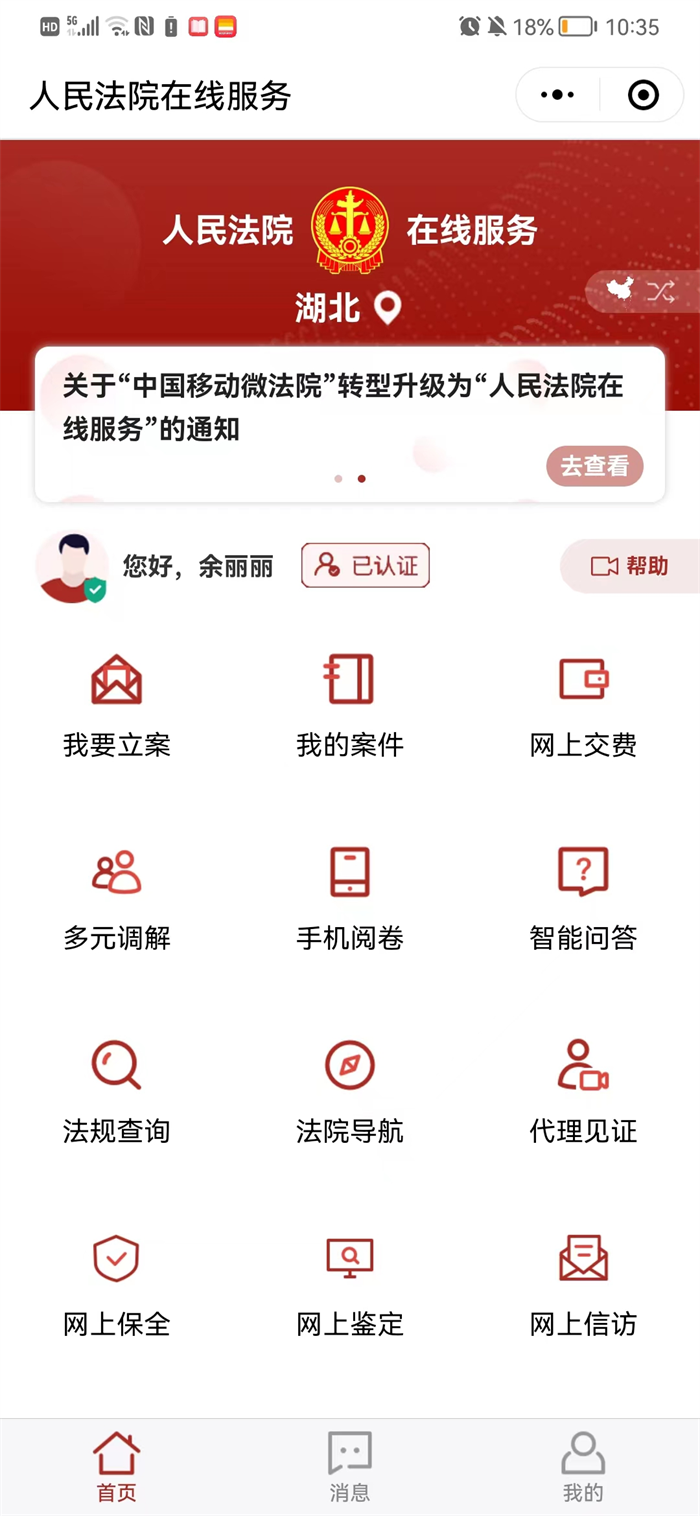Start 代理见证

point(583,1091)
